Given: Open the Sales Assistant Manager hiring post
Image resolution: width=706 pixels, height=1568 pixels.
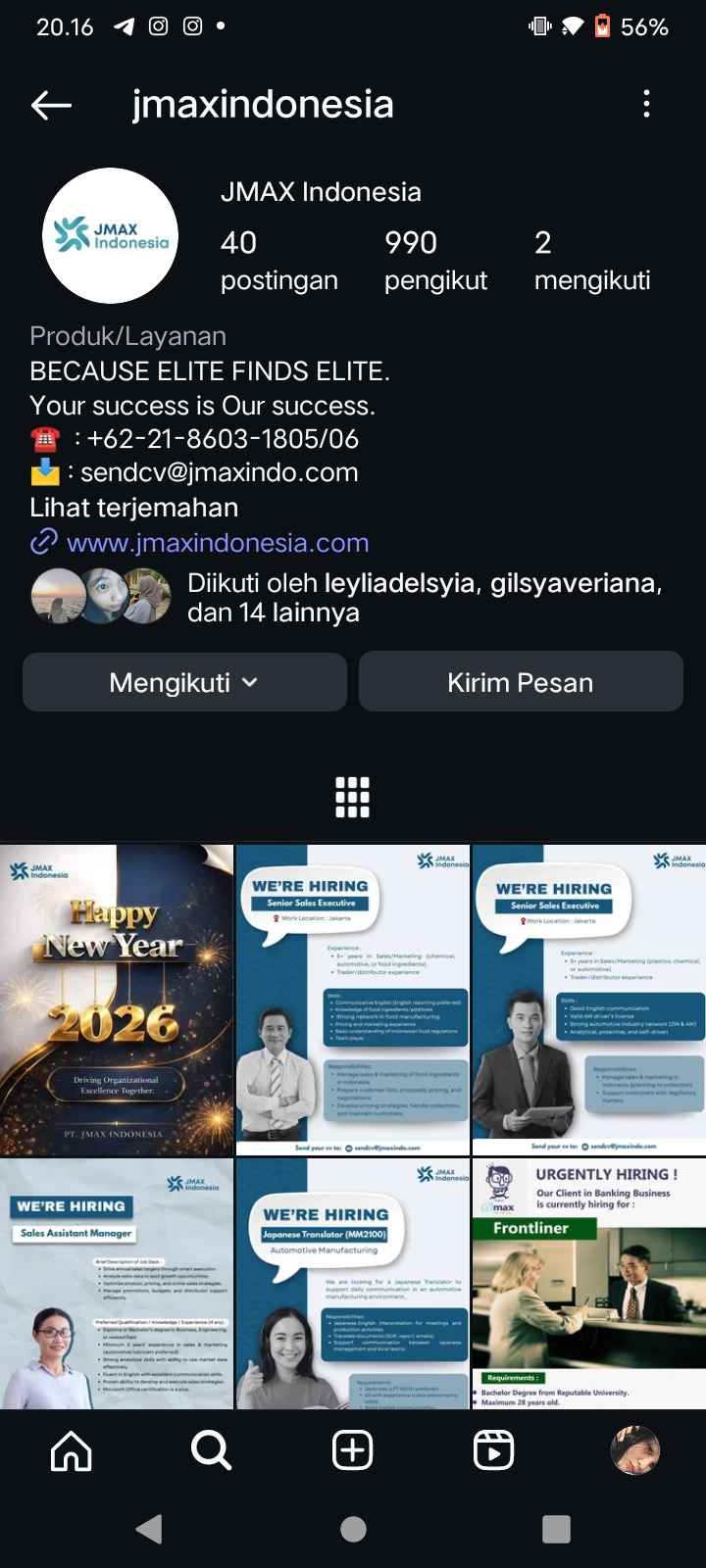Looking at the screenshot, I should click(x=117, y=1284).
